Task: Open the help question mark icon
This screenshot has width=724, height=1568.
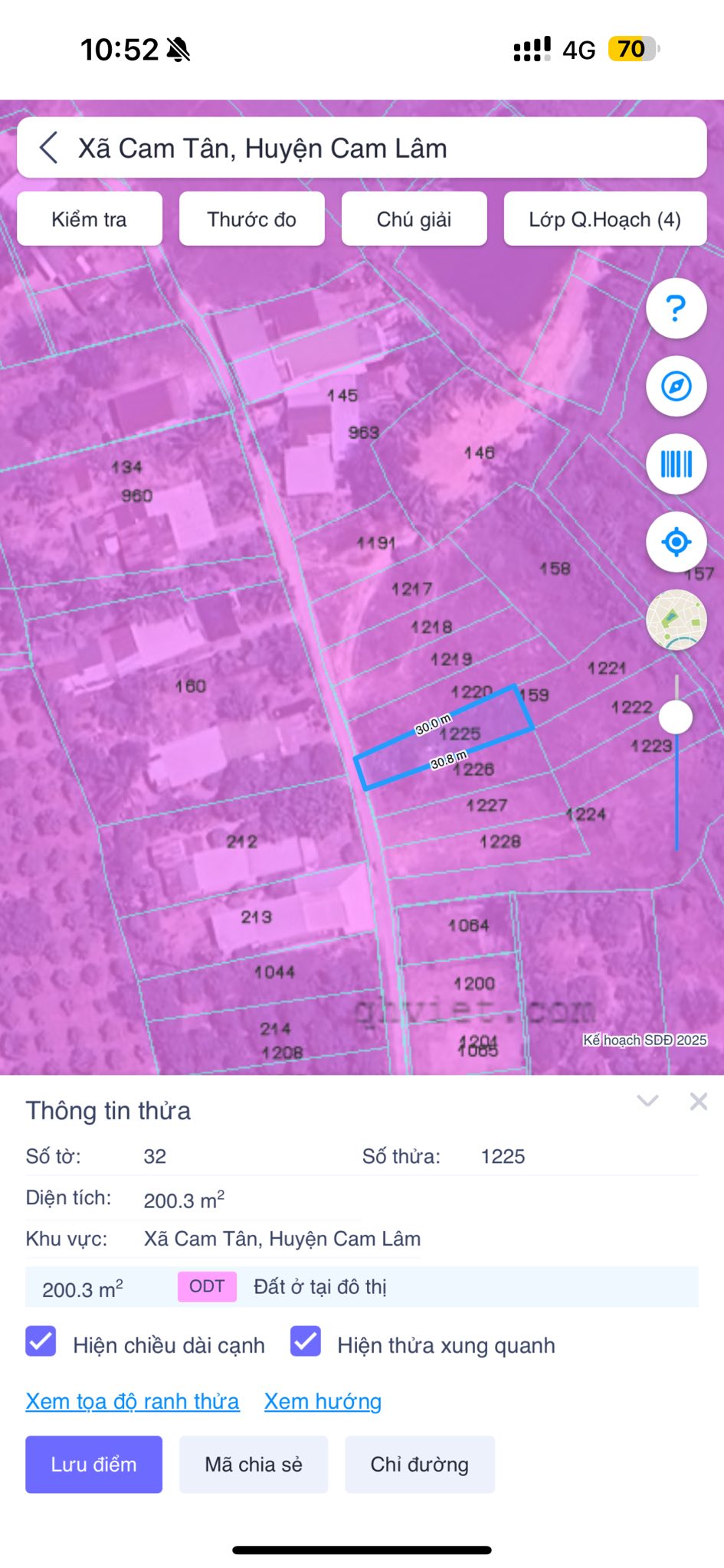Action: click(676, 309)
